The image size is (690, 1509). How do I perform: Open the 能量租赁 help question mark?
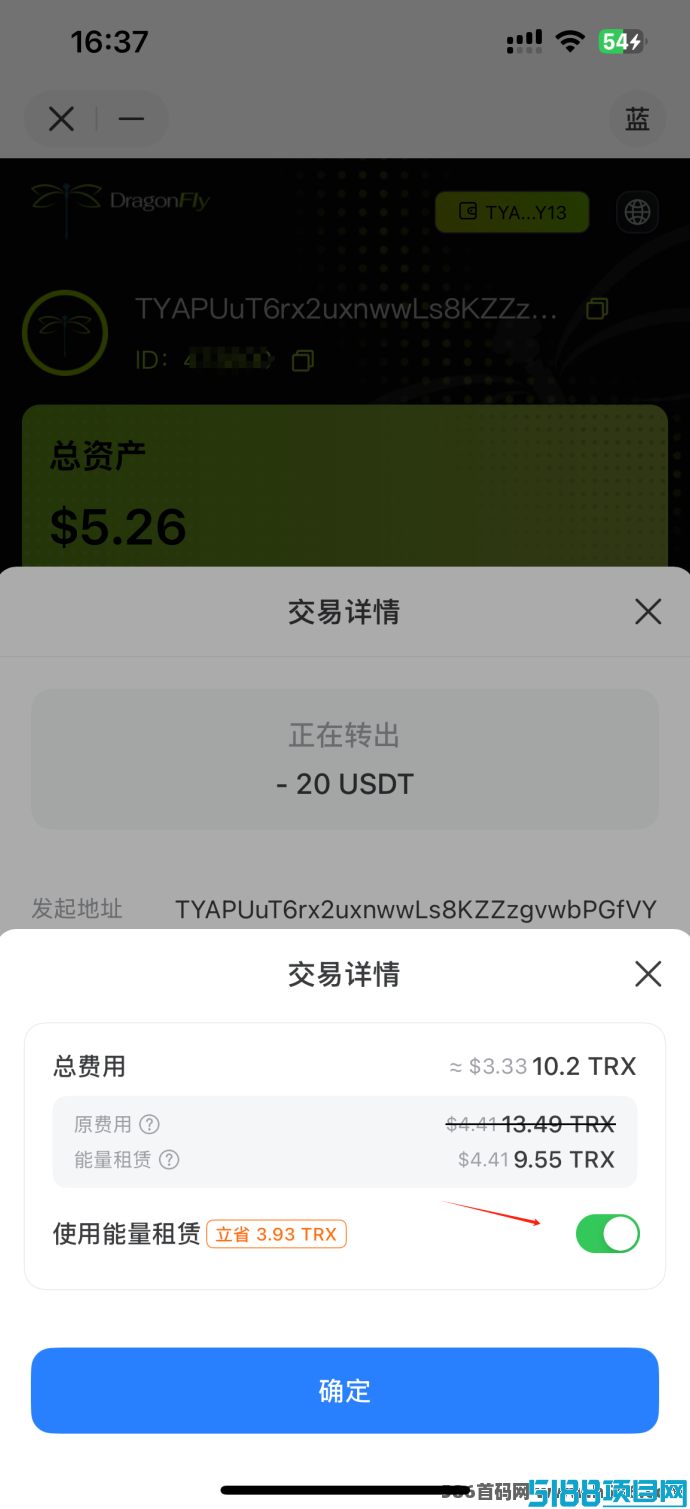point(169,1160)
